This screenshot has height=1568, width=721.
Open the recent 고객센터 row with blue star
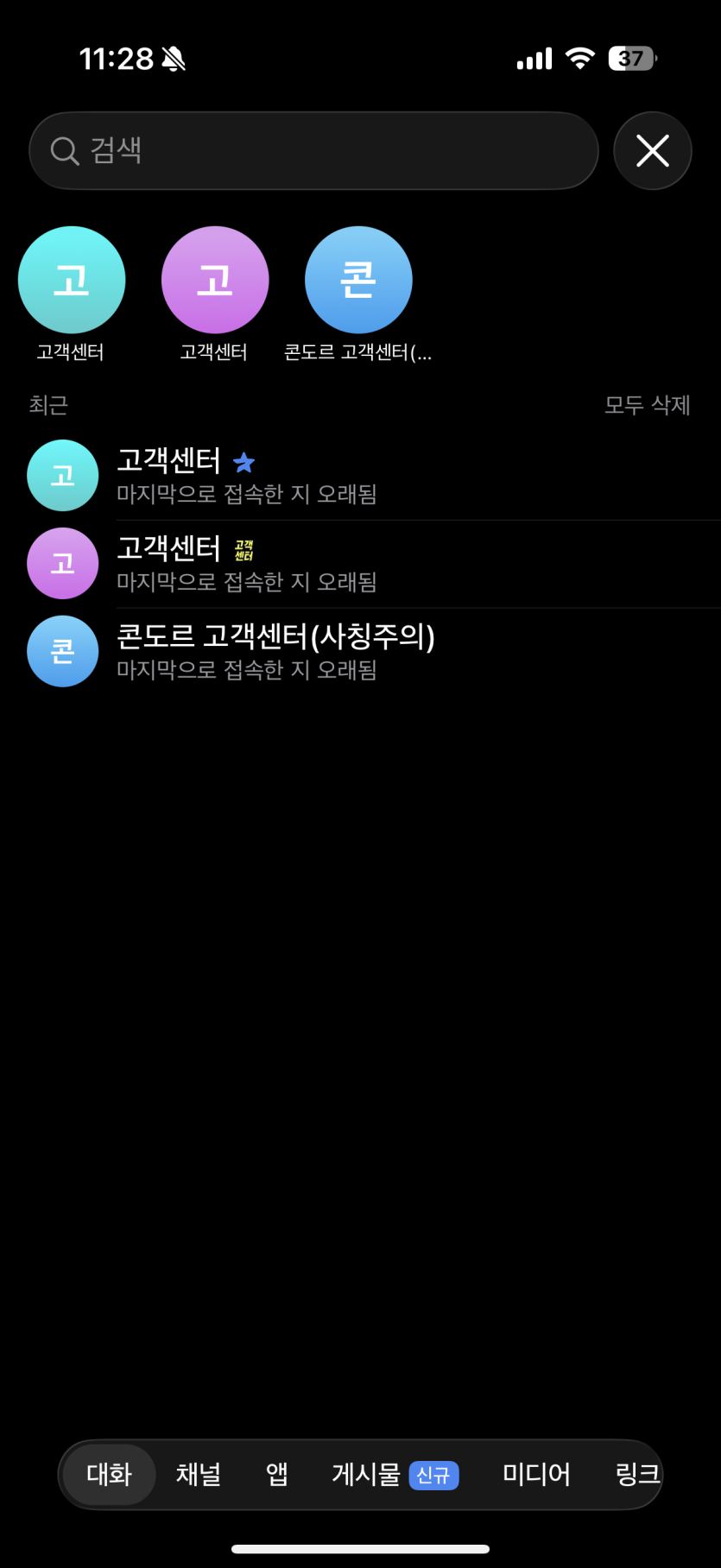(x=360, y=476)
